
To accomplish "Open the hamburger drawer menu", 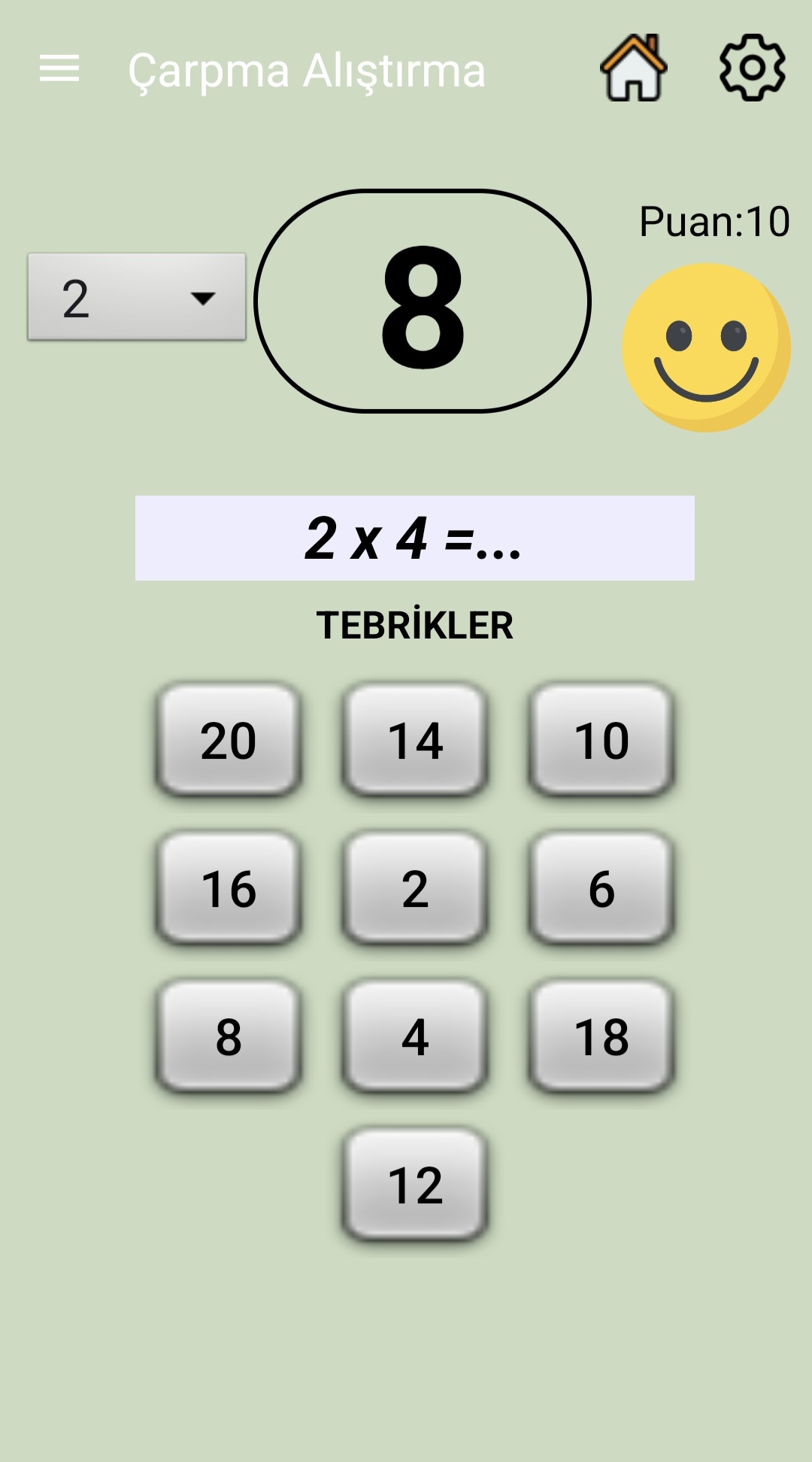I will 59,69.
